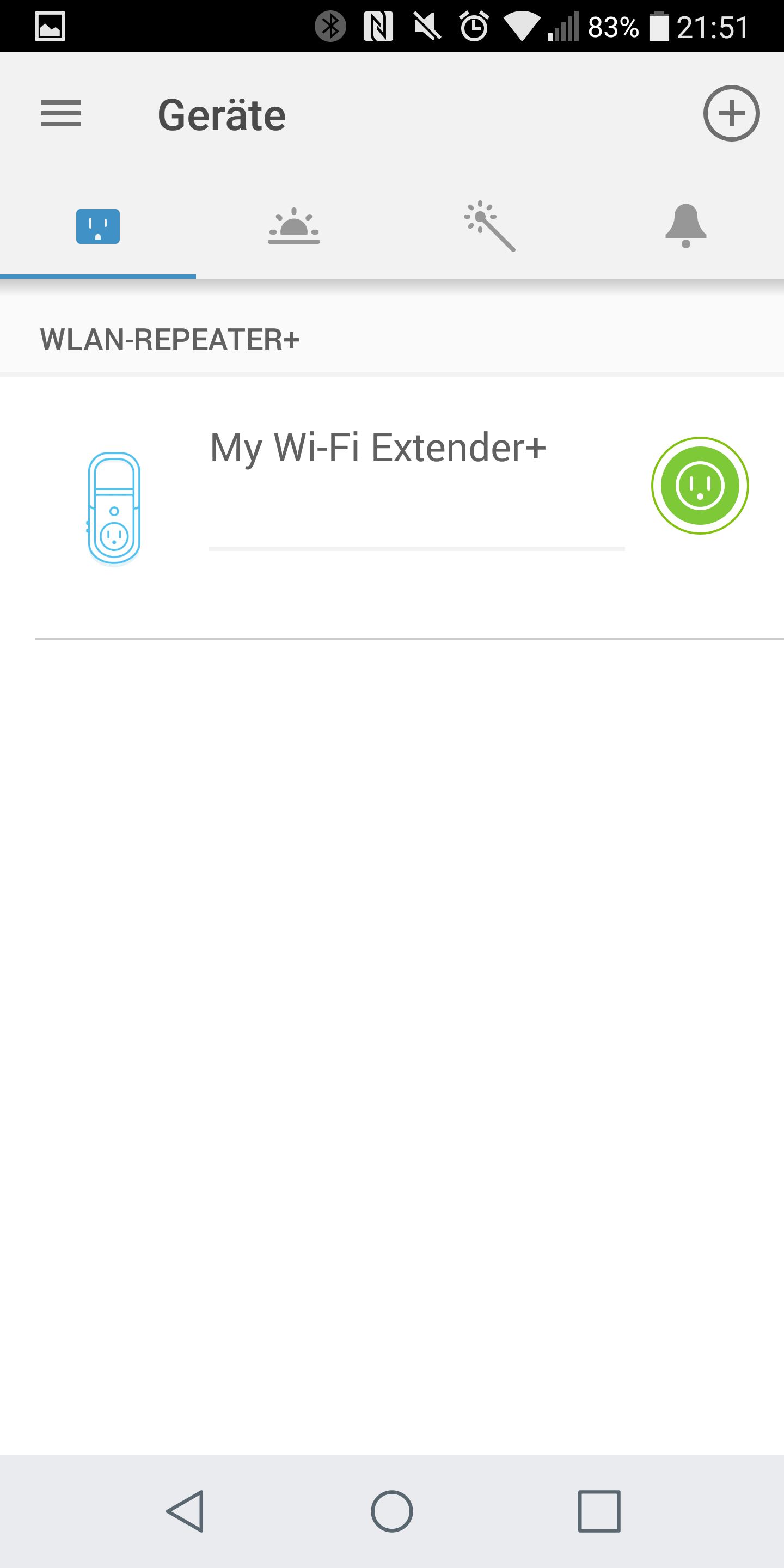This screenshot has height=1568, width=784.
Task: Switch to the sunrise scenes tab
Action: [x=294, y=226]
